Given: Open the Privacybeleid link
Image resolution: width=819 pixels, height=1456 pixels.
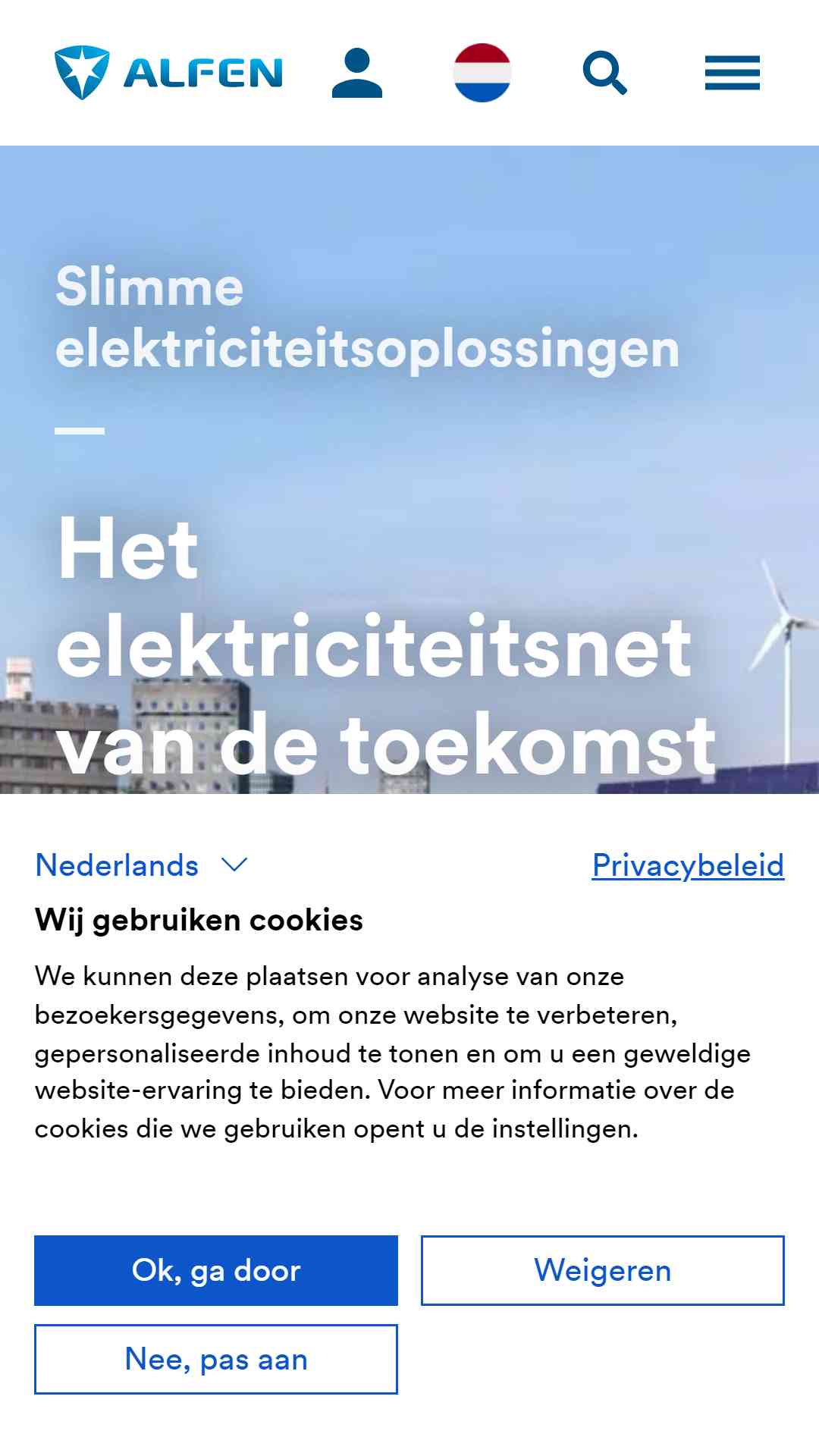Looking at the screenshot, I should pos(688,865).
